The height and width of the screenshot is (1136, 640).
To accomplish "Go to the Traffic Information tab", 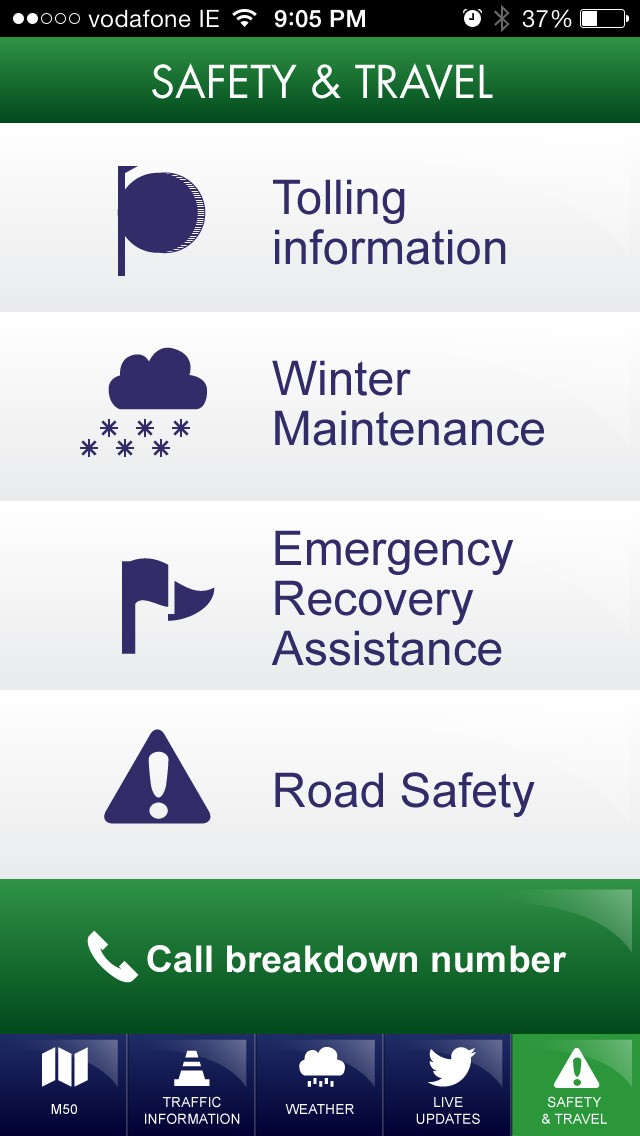I will (x=191, y=1085).
